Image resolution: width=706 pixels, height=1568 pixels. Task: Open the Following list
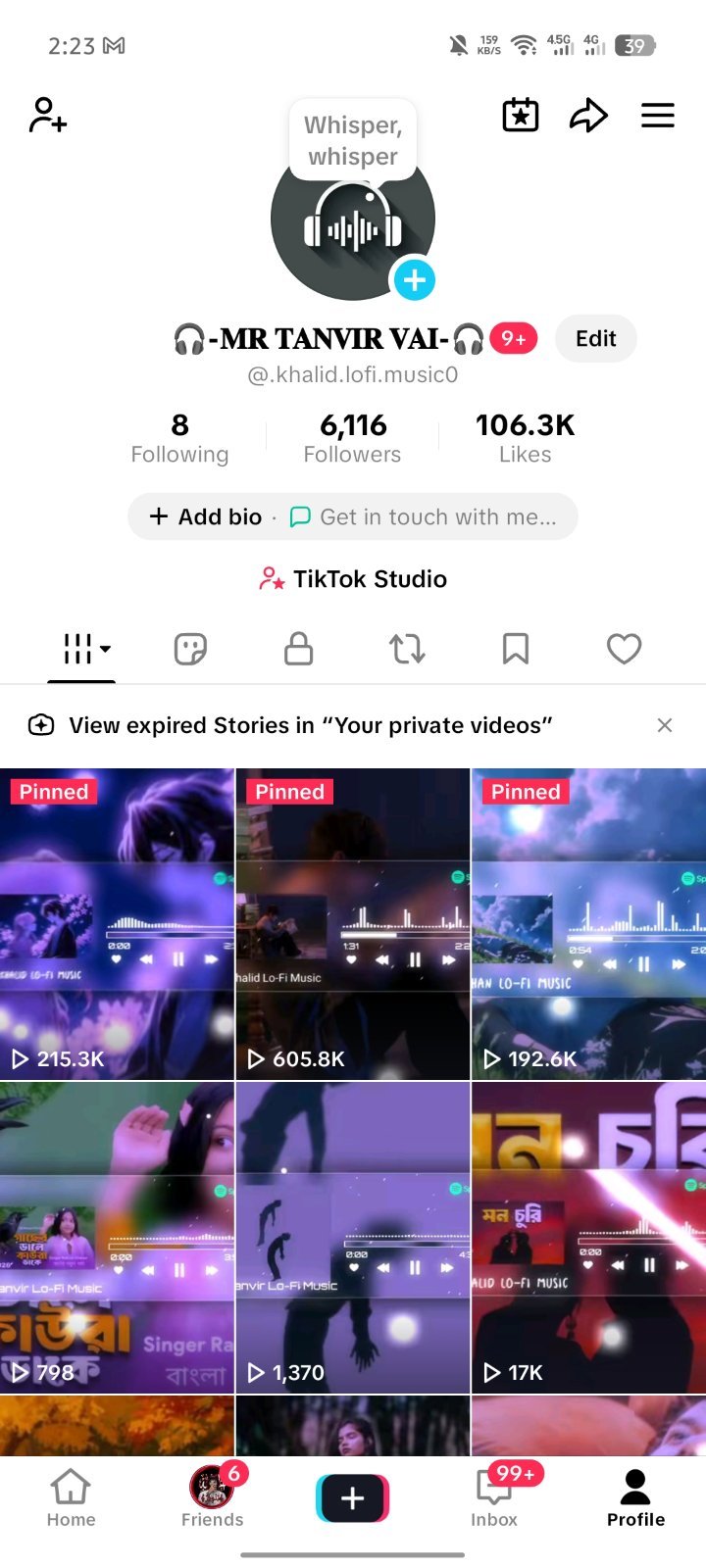pos(179,438)
